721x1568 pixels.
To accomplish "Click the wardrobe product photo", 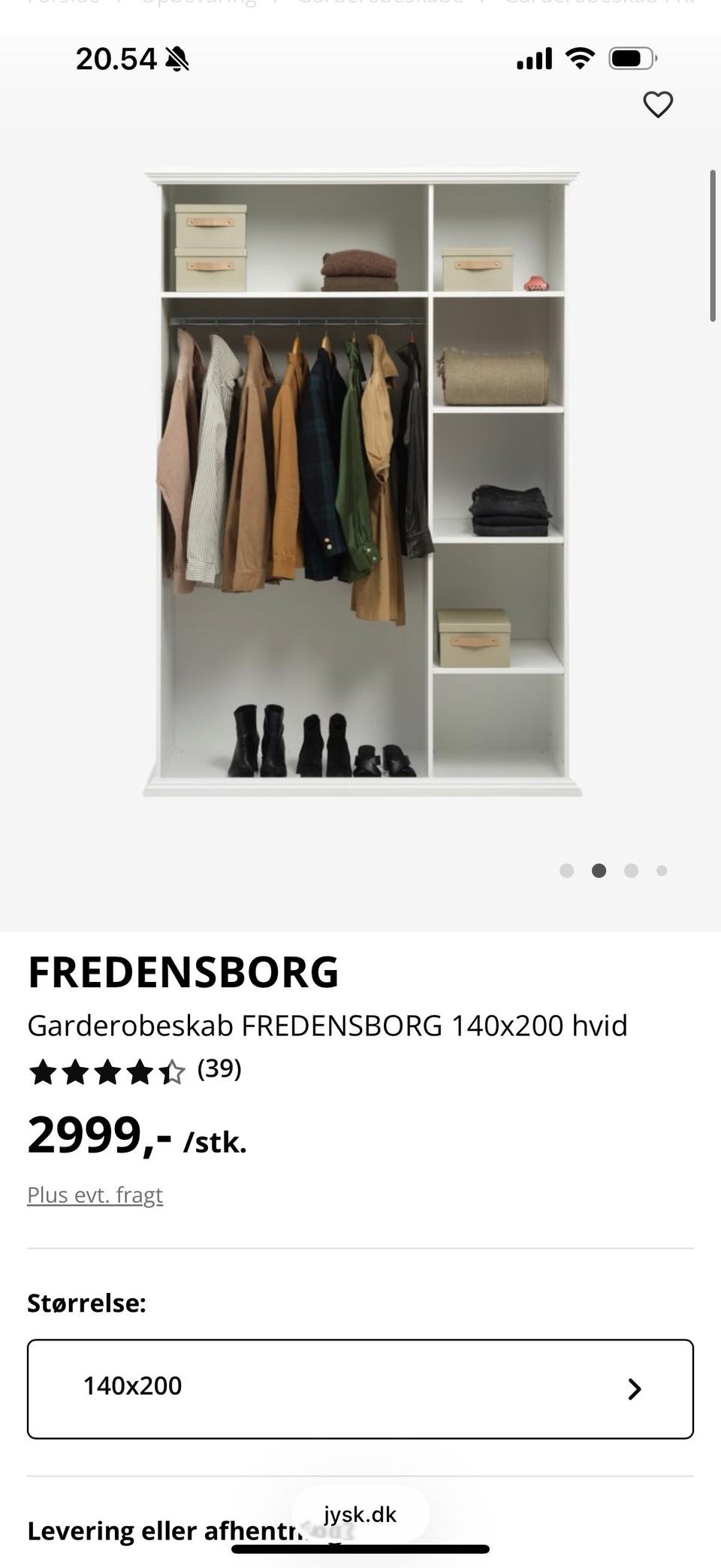I will 360,481.
